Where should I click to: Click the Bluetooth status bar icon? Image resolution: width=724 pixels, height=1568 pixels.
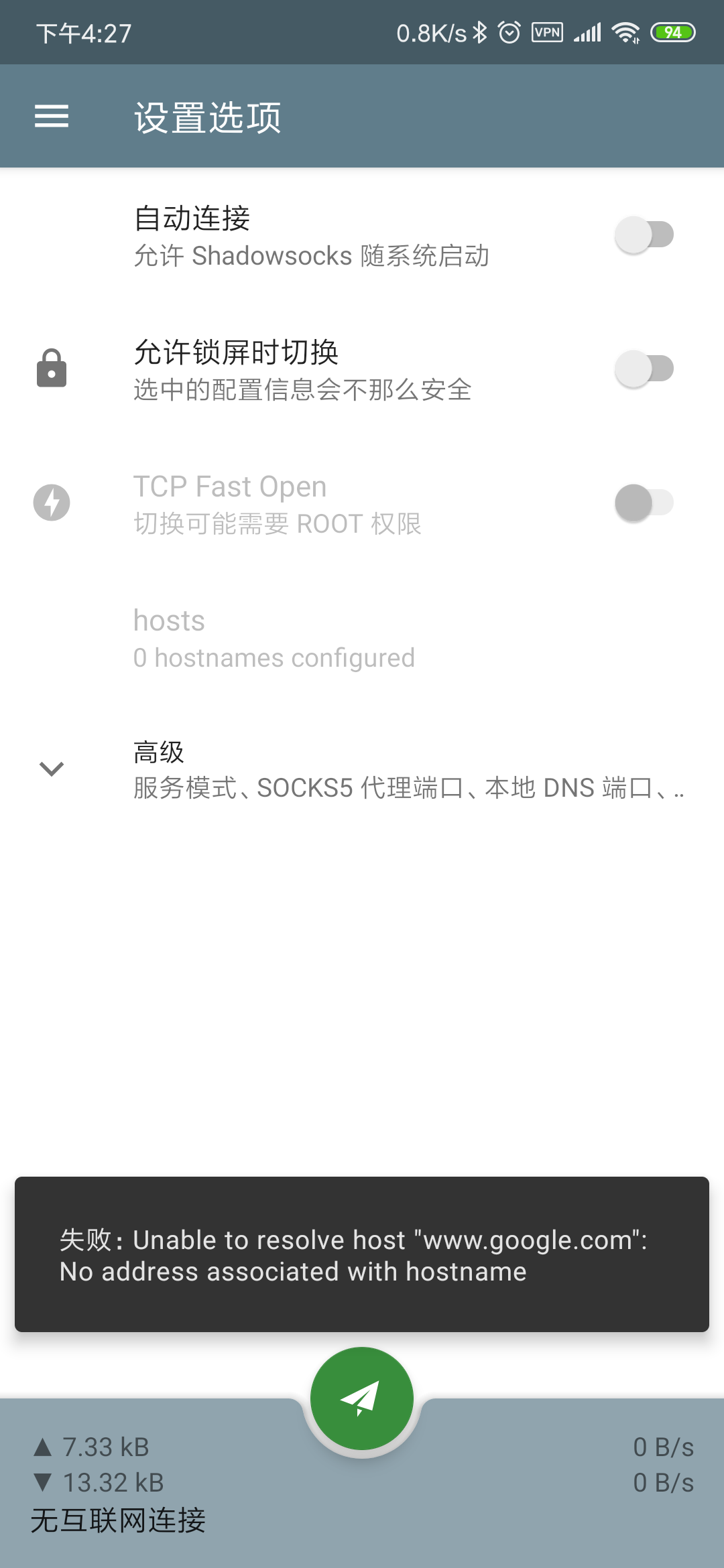(480, 31)
